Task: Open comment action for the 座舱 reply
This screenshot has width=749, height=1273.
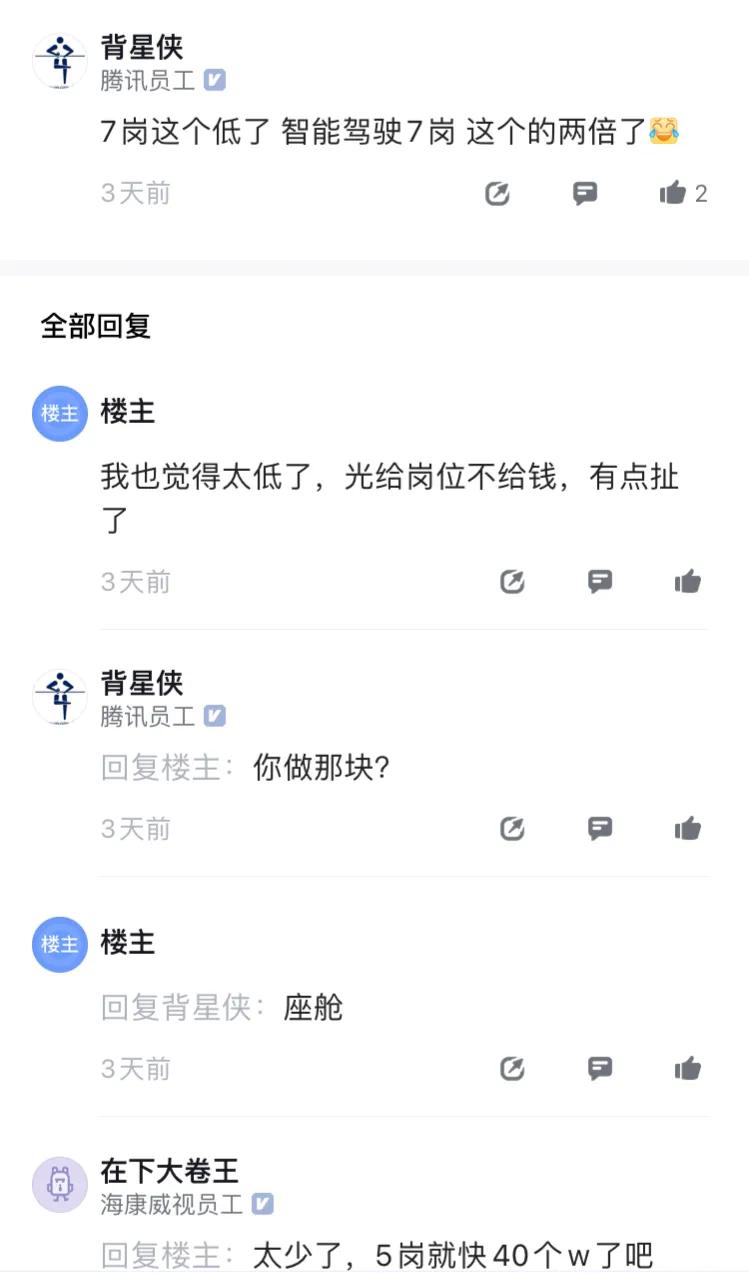Action: (599, 1068)
